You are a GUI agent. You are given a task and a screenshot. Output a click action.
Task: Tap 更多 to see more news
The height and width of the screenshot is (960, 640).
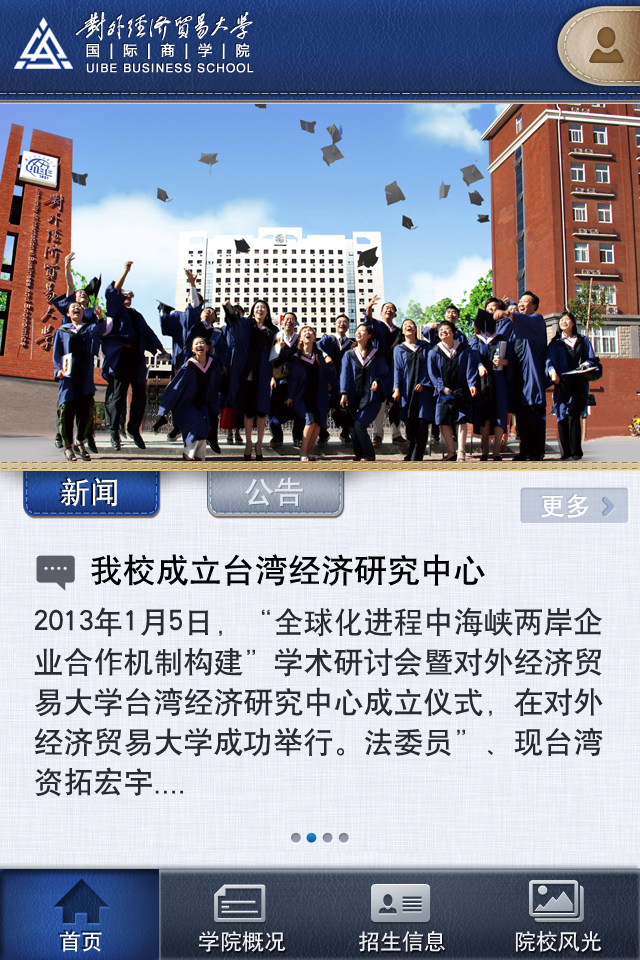574,506
